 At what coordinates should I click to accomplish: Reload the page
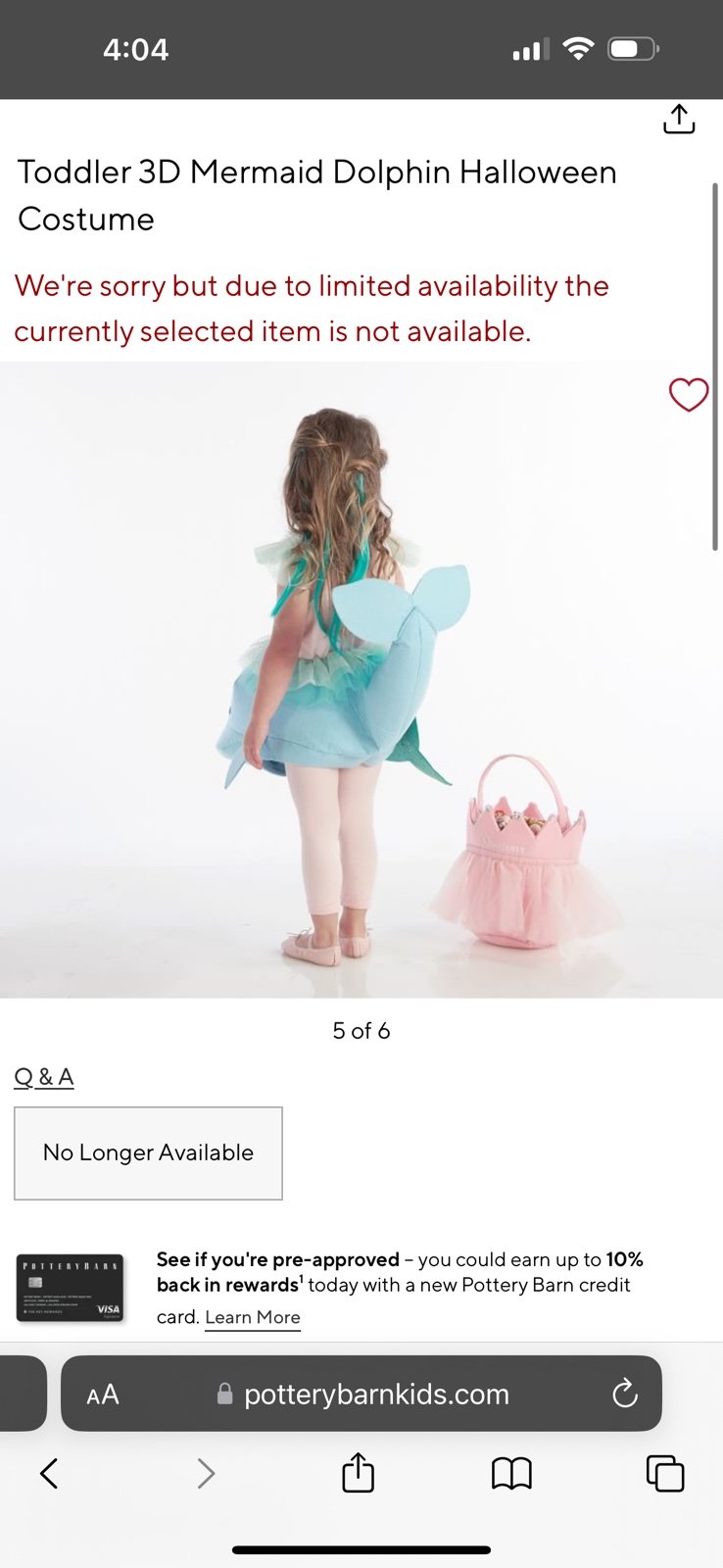625,1394
